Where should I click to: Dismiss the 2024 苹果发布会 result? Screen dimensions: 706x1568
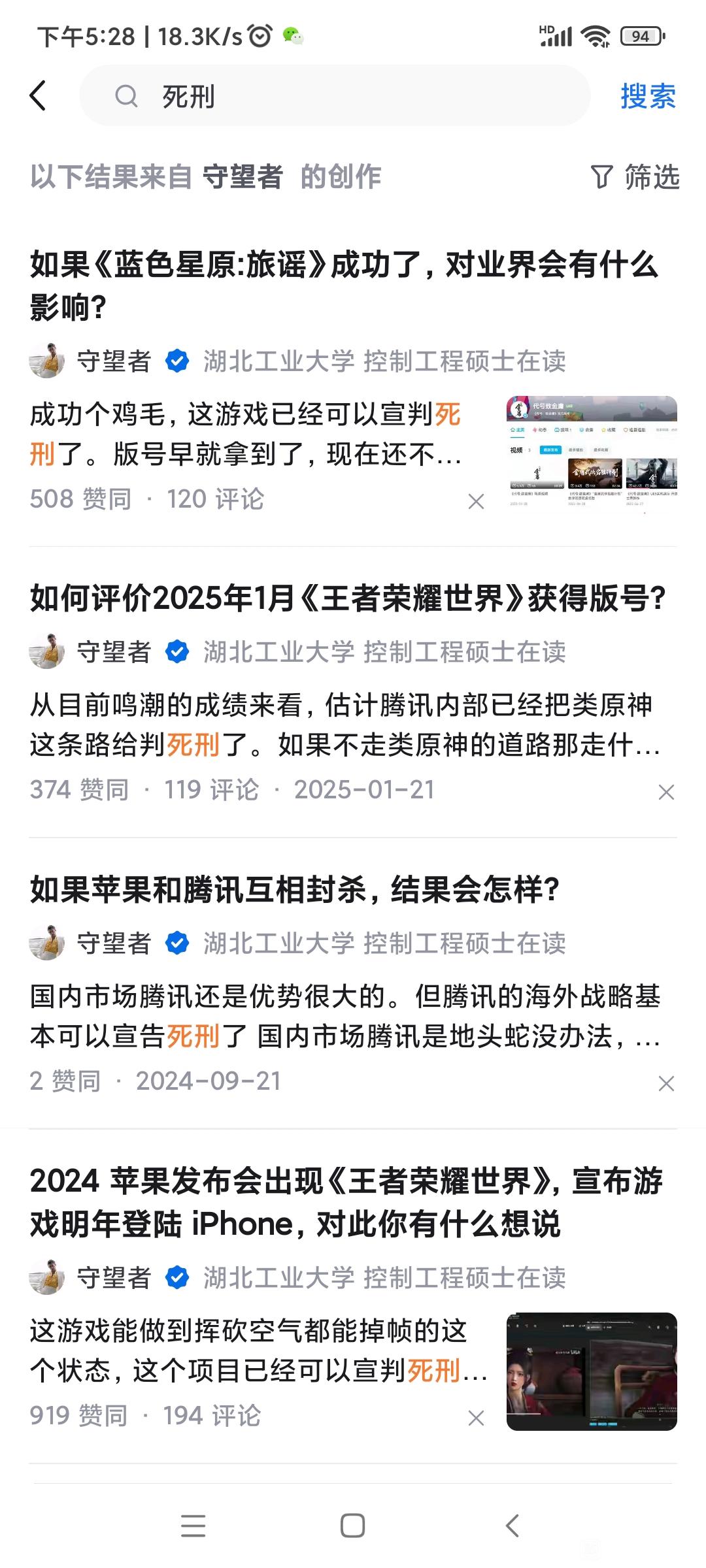click(477, 1418)
